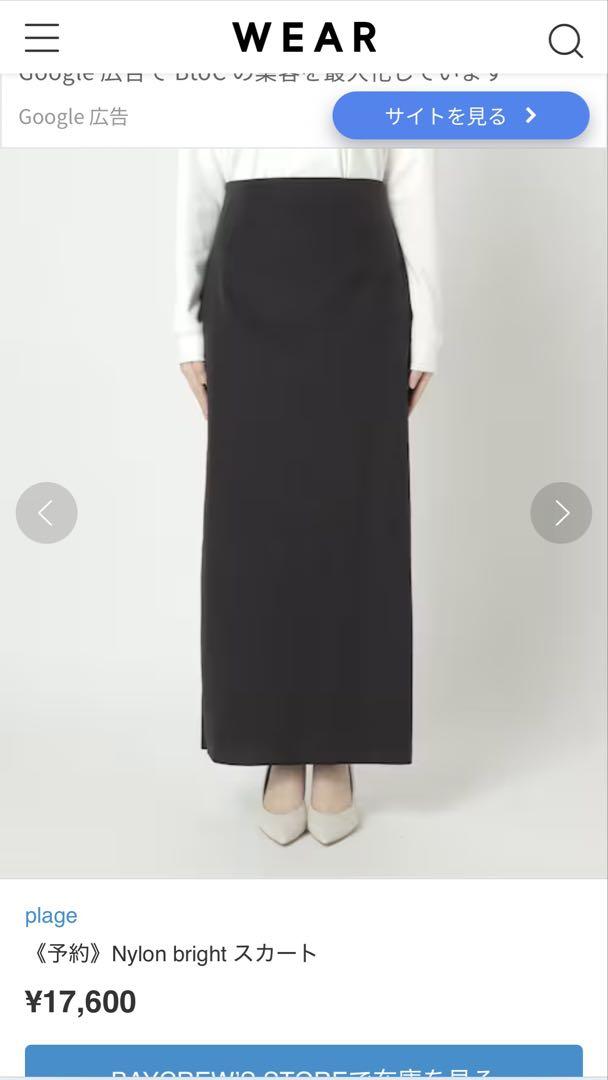Viewport: 608px width, 1080px height.
Task: Tap the サイトを見る ad button
Action: pyautogui.click(x=460, y=116)
